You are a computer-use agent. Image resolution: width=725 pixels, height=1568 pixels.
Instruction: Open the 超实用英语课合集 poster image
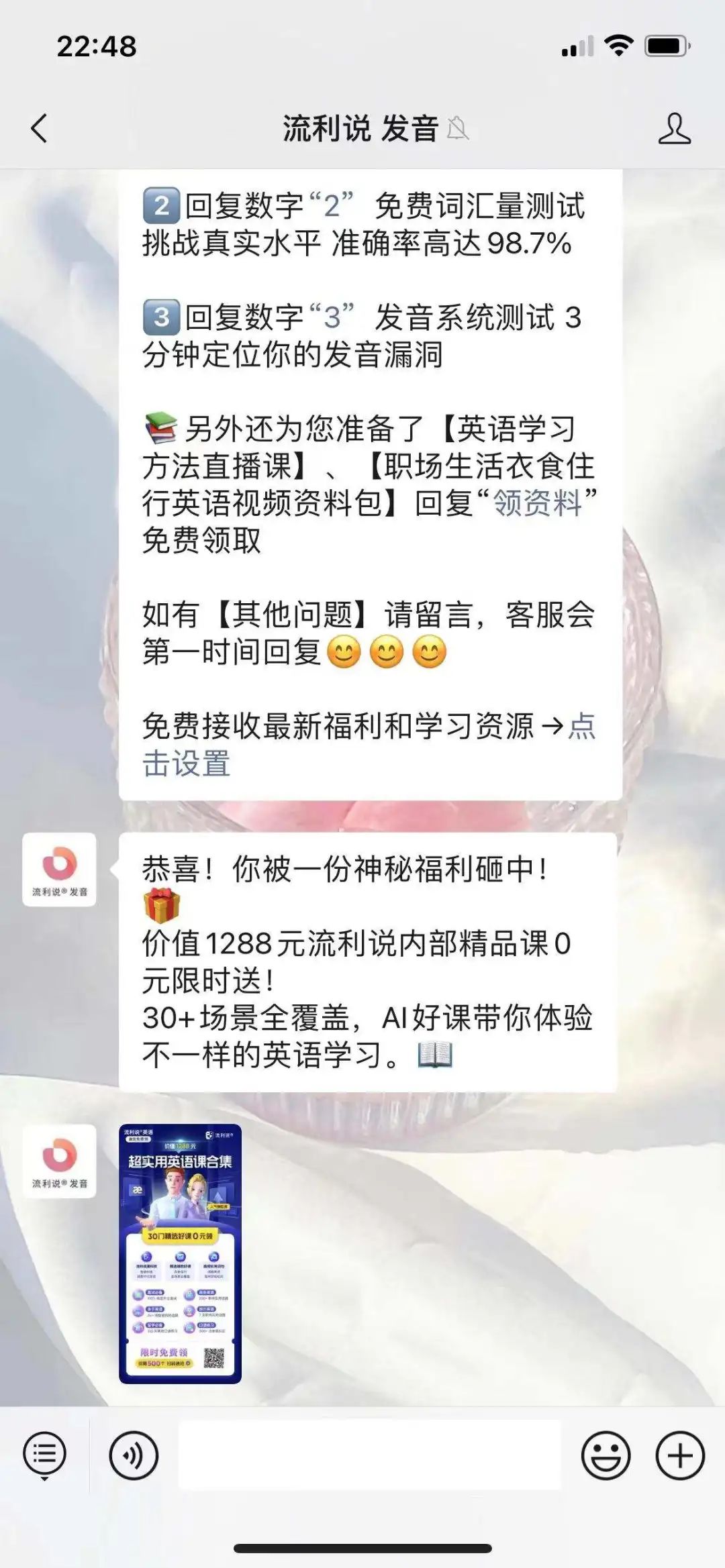[x=180, y=1254]
